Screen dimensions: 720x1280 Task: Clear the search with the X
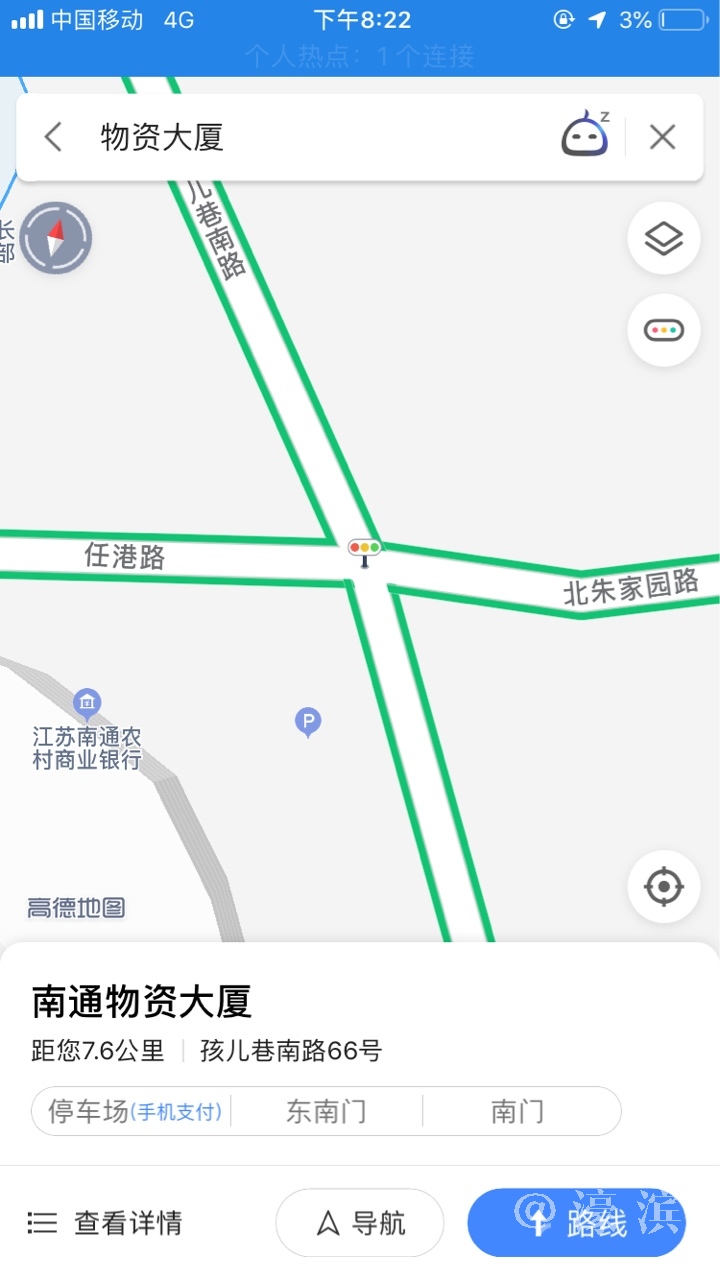tap(662, 137)
